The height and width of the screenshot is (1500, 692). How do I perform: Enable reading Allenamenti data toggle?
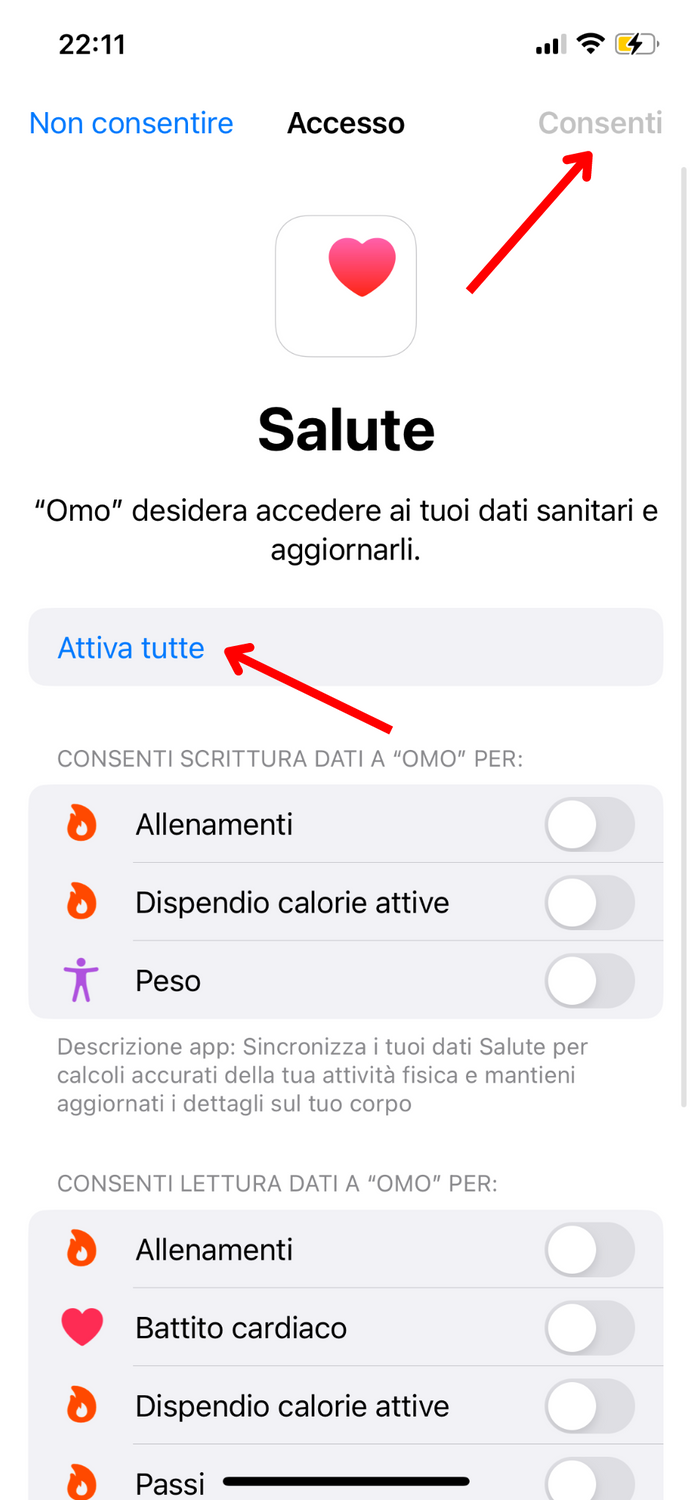[x=590, y=1250]
